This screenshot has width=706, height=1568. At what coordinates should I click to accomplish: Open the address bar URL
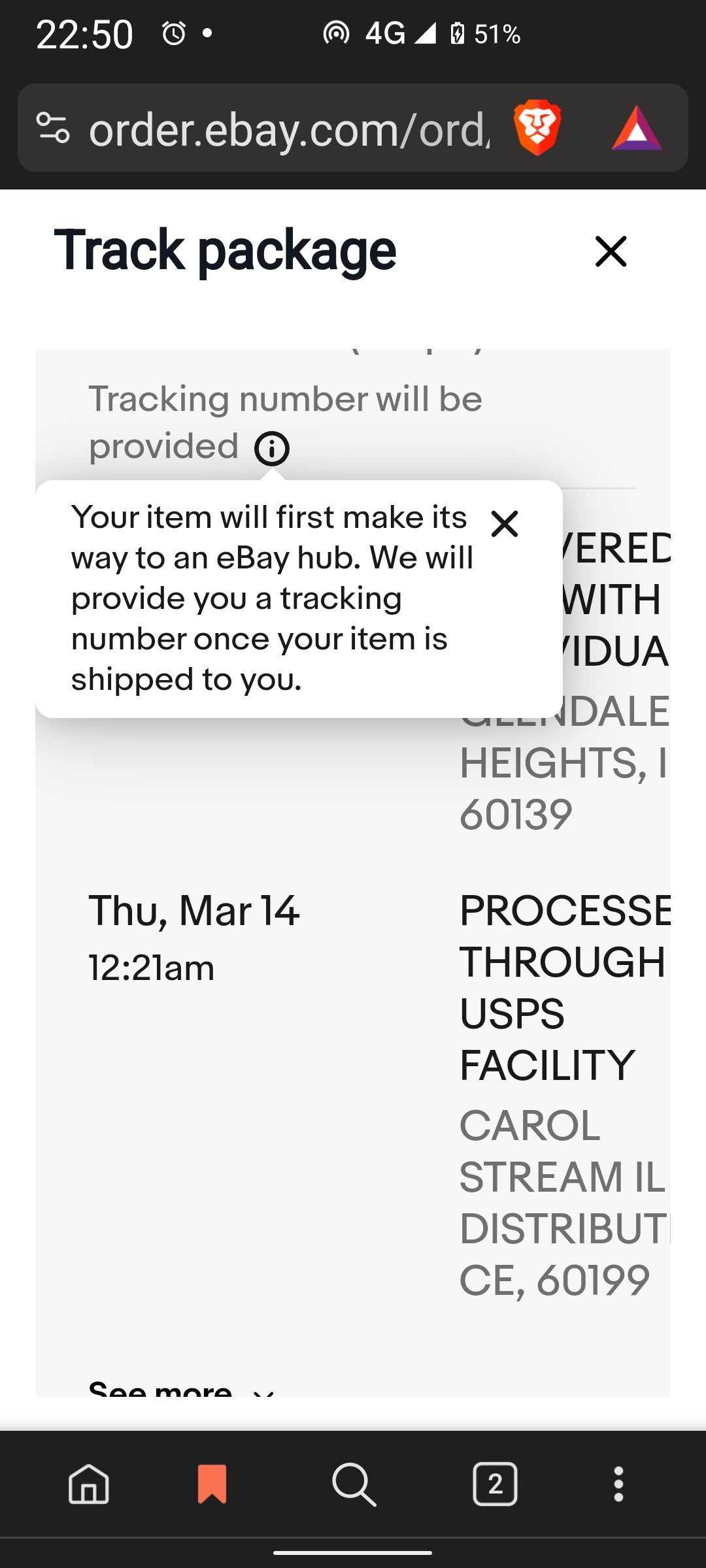coord(289,129)
